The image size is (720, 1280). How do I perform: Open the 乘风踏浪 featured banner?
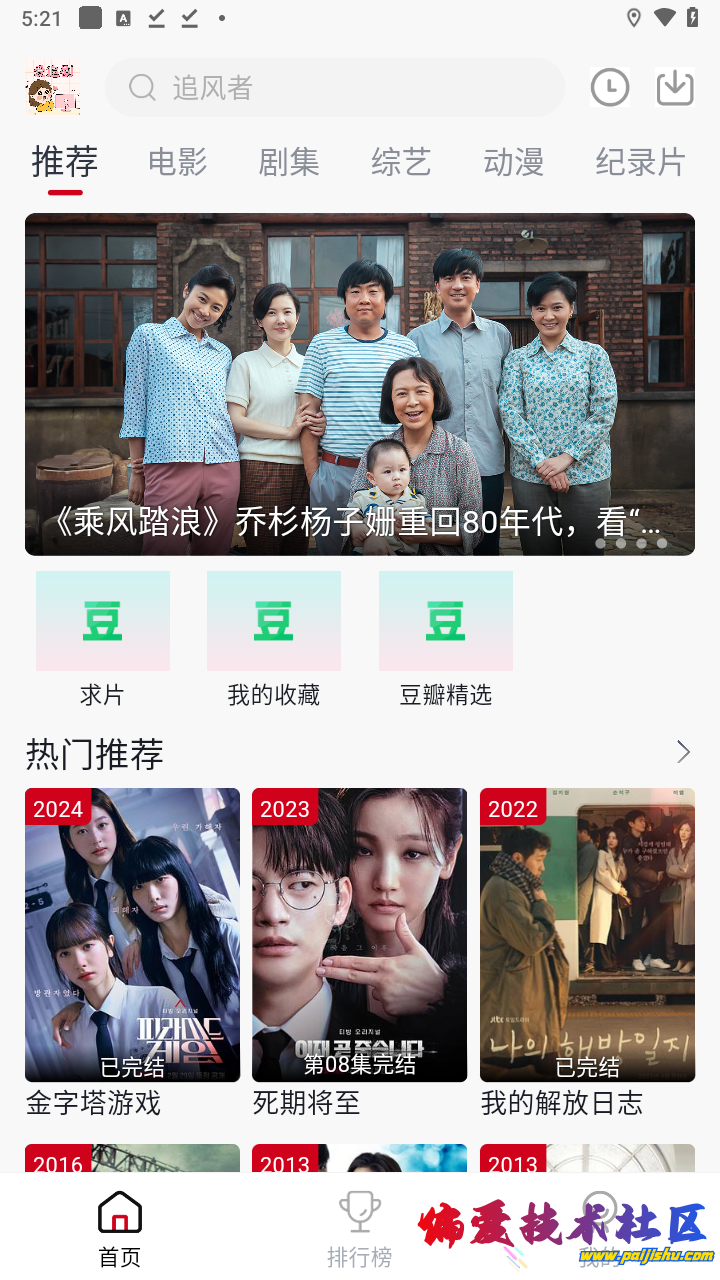[x=360, y=384]
